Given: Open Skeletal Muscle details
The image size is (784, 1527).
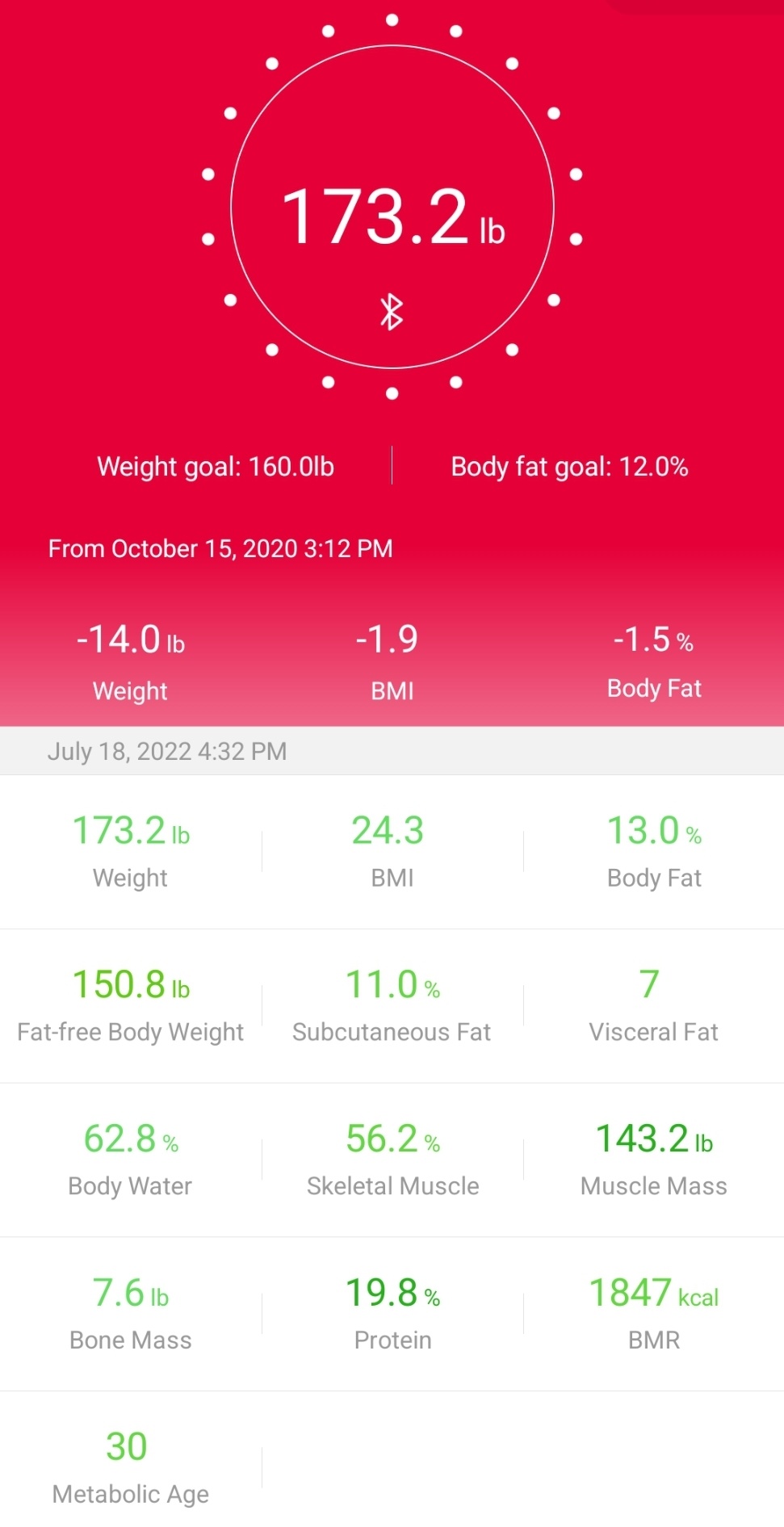Looking at the screenshot, I should pos(392,1160).
